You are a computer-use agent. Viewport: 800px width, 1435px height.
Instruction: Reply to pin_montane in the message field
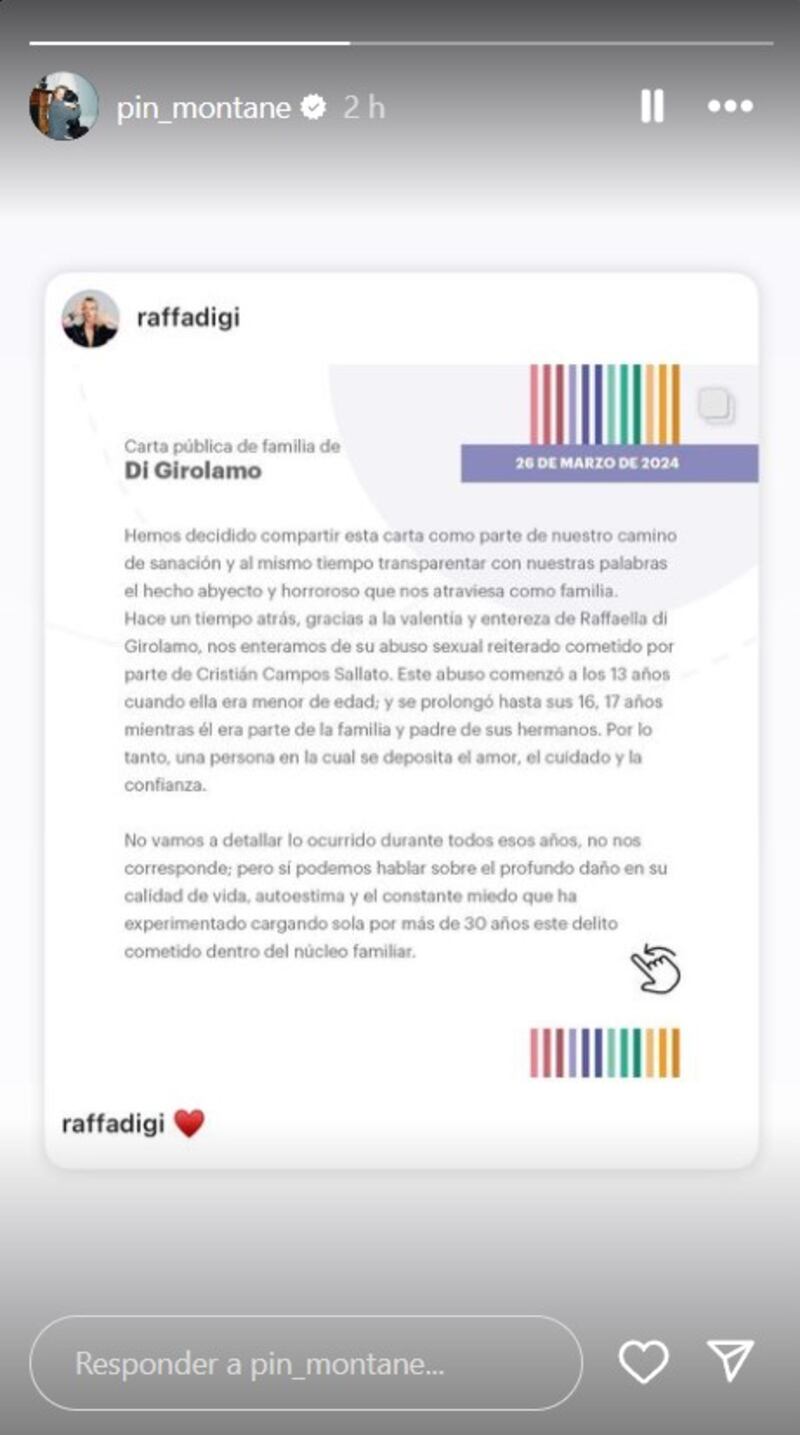point(305,1363)
